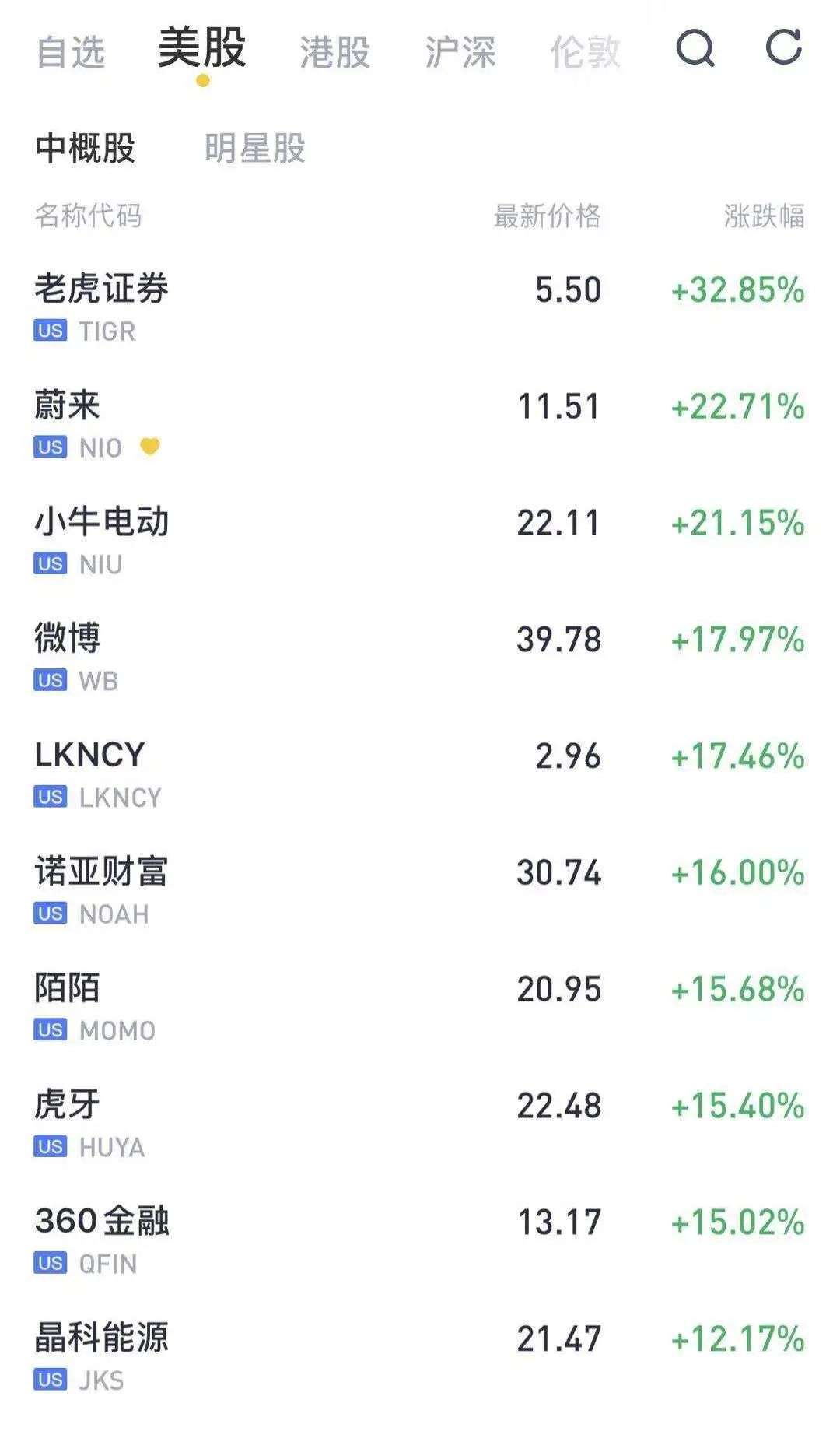Open 小牛电动 NIU stock details
This screenshot has width=840, height=1431.
pyautogui.click(x=420, y=542)
